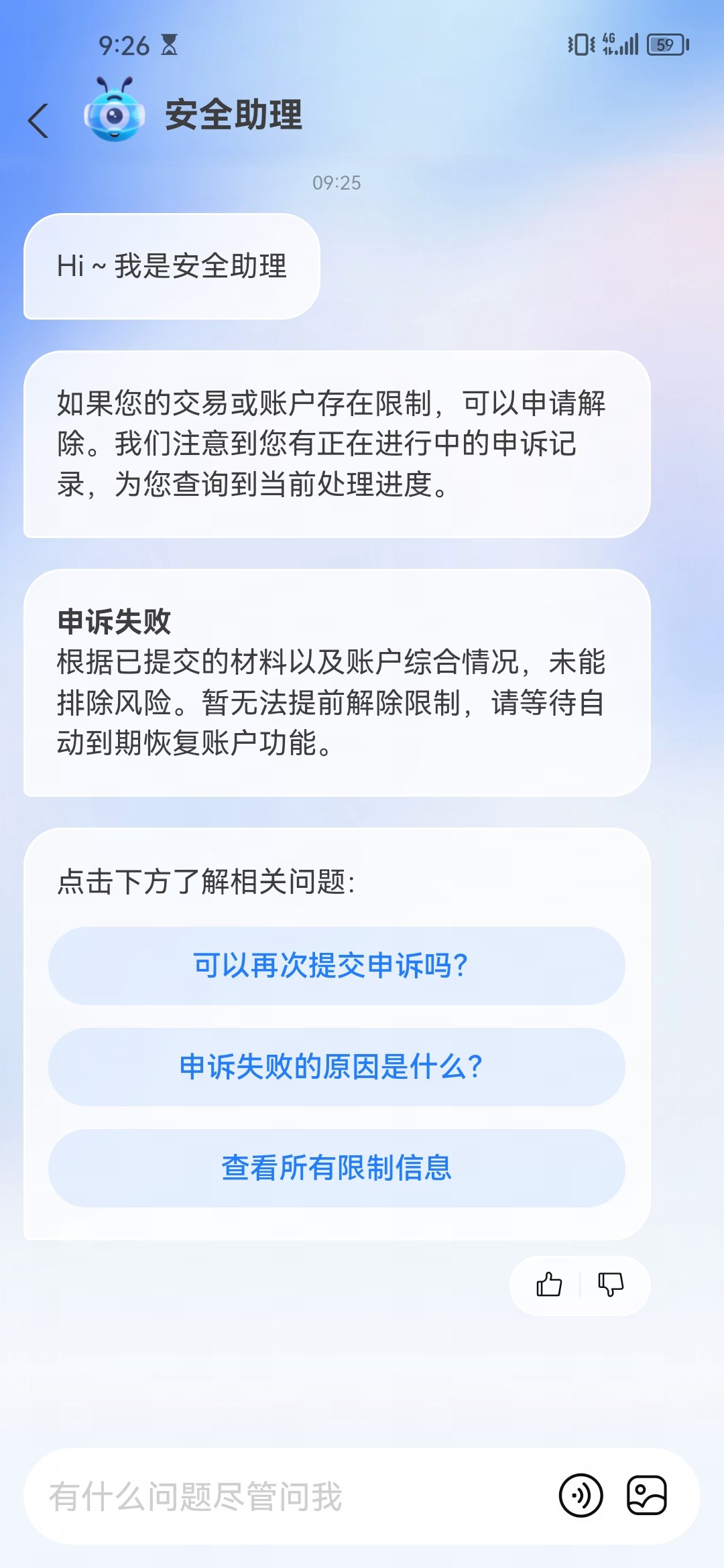This screenshot has width=724, height=1568.
Task: Attach an image to the chat
Action: [x=646, y=1496]
